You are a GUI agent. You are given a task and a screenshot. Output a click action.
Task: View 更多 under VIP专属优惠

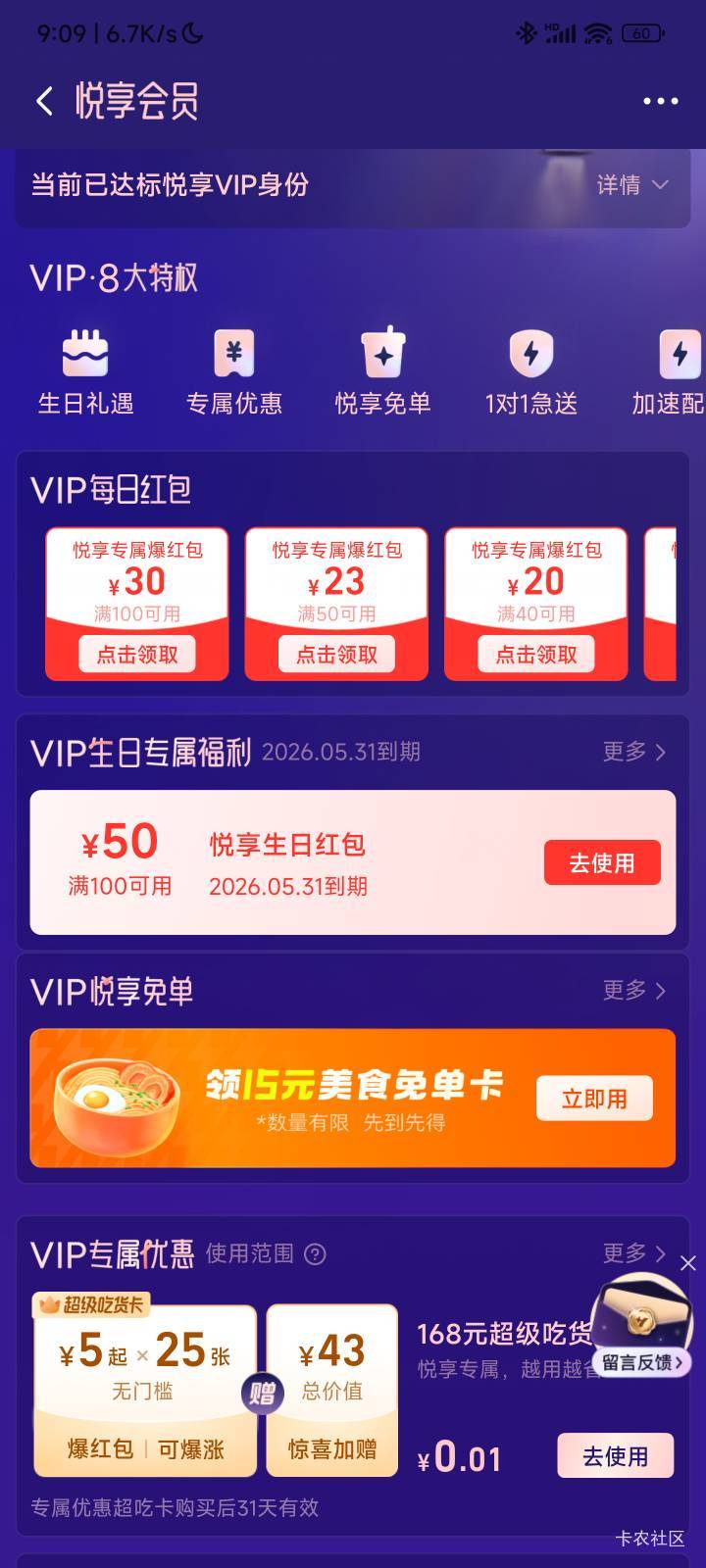[634, 1253]
